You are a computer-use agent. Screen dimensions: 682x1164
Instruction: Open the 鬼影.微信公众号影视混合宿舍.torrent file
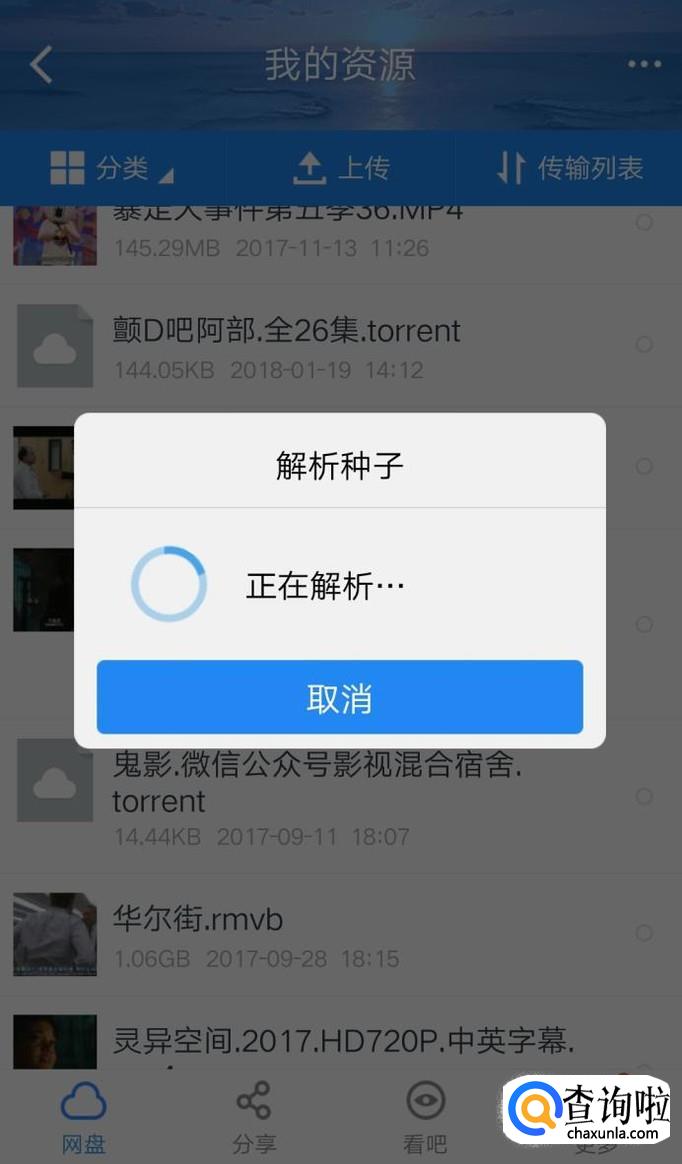click(318, 784)
